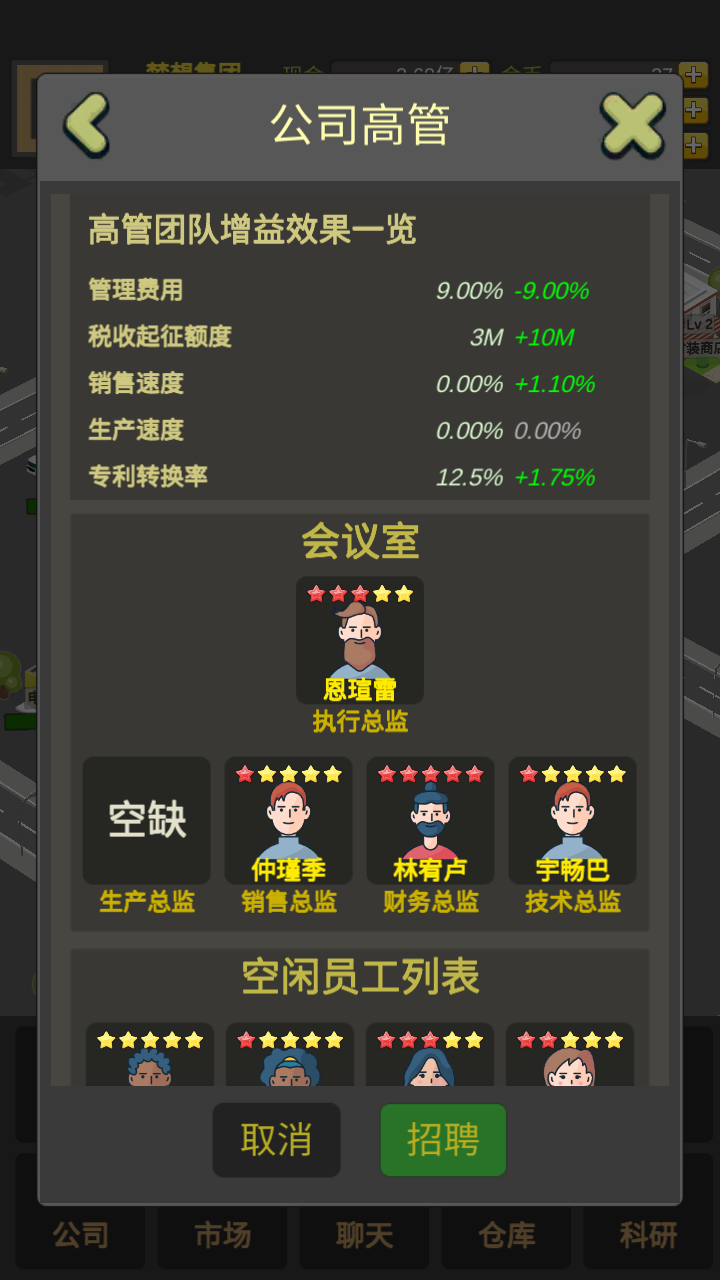Open finance director 林宥卢

point(431,821)
